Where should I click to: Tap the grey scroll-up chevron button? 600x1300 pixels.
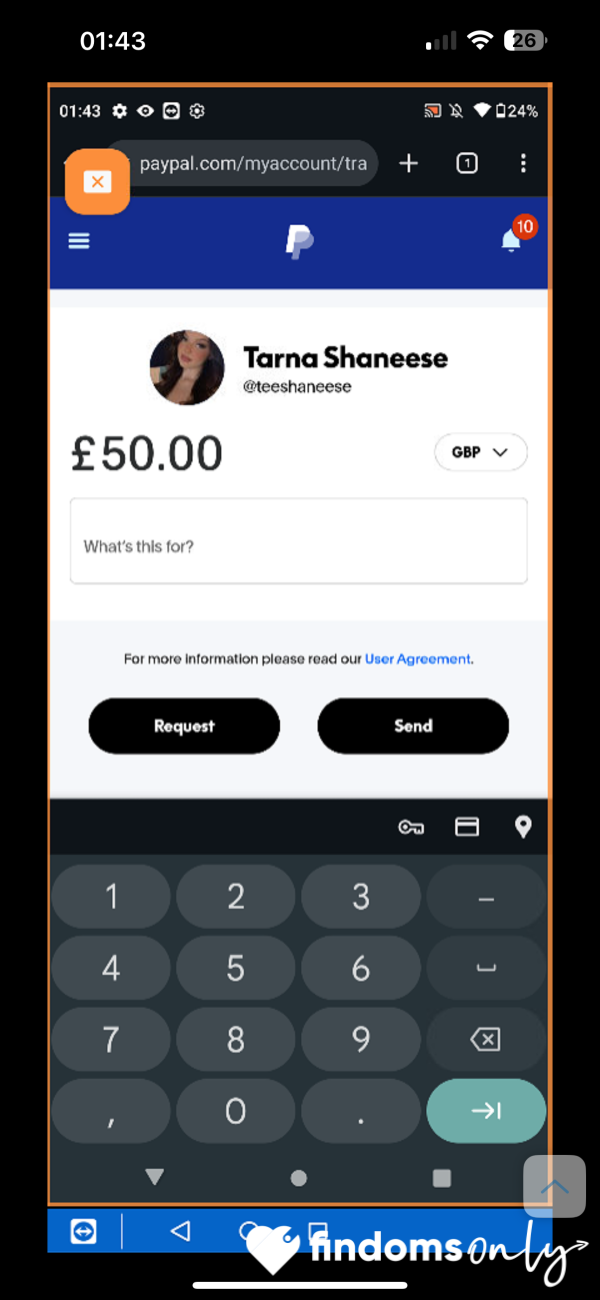555,1187
